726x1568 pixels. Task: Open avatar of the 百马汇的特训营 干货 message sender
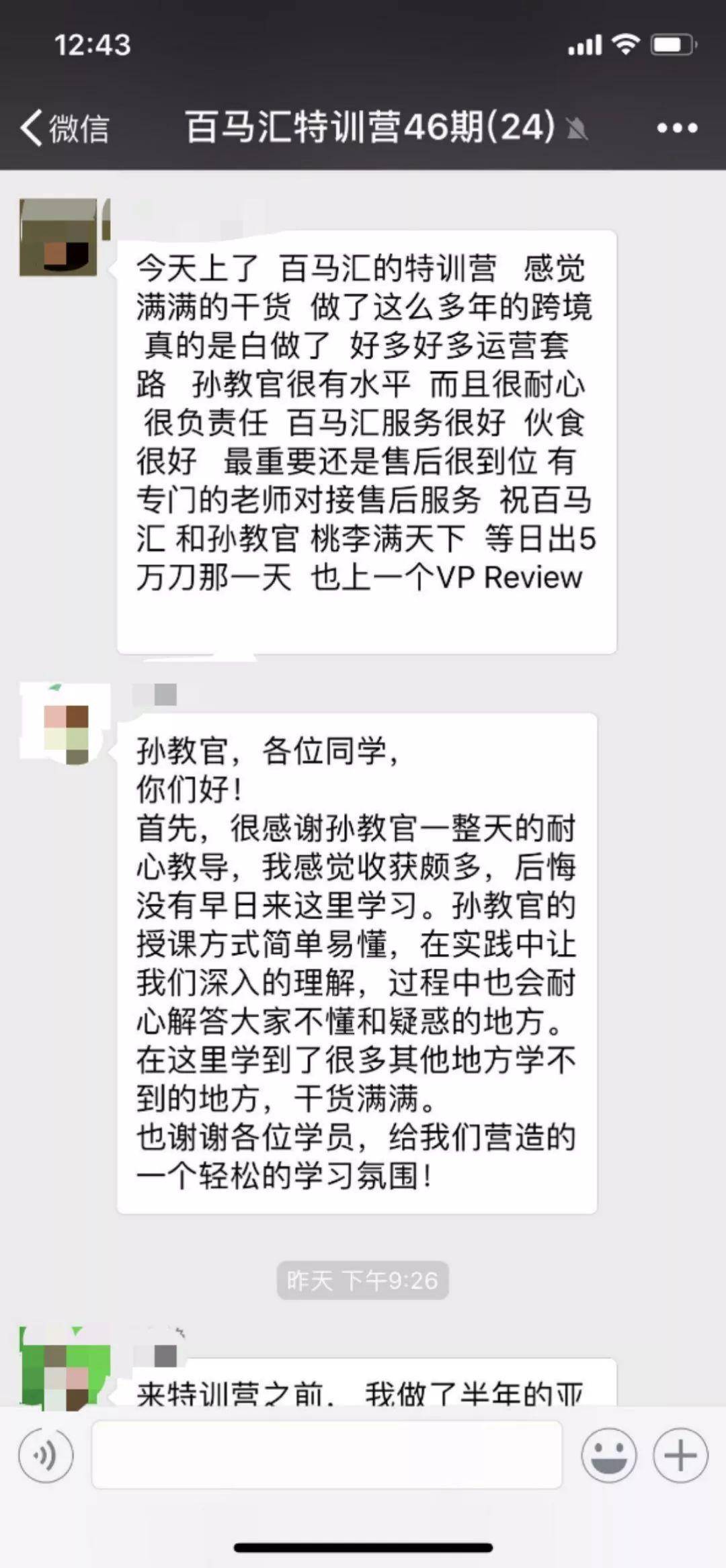click(59, 238)
